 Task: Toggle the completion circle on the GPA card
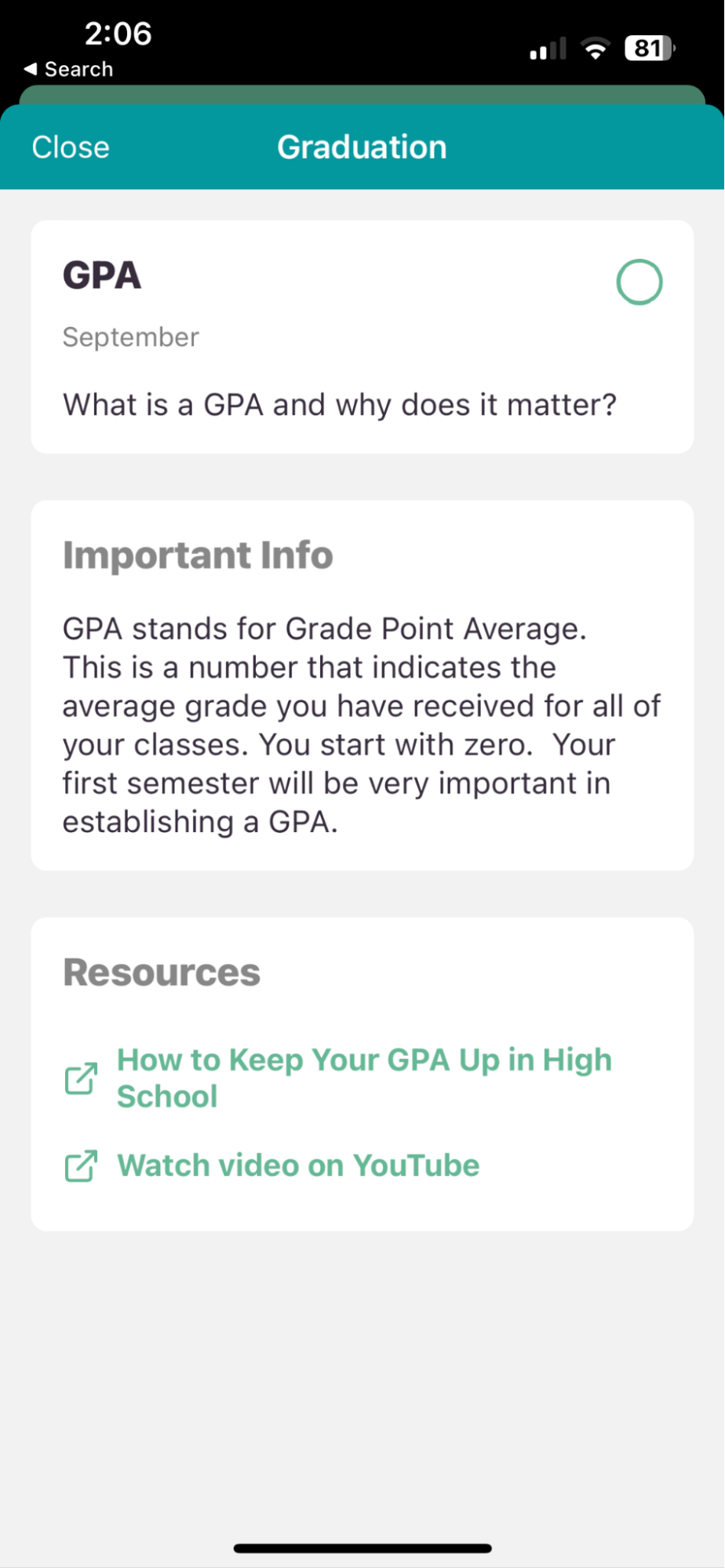[639, 282]
